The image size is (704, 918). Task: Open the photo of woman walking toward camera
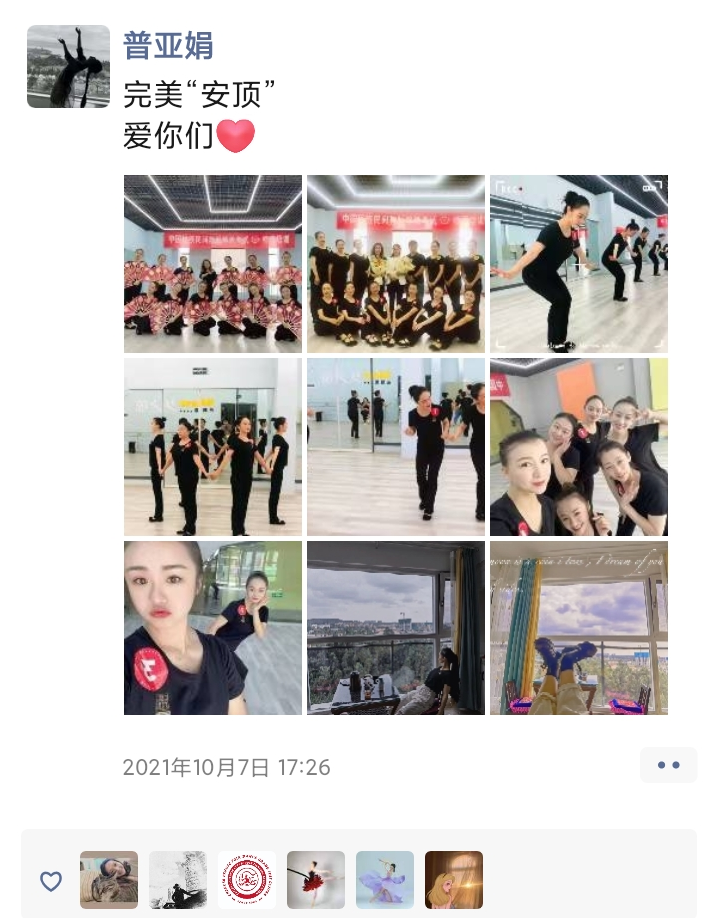(396, 447)
